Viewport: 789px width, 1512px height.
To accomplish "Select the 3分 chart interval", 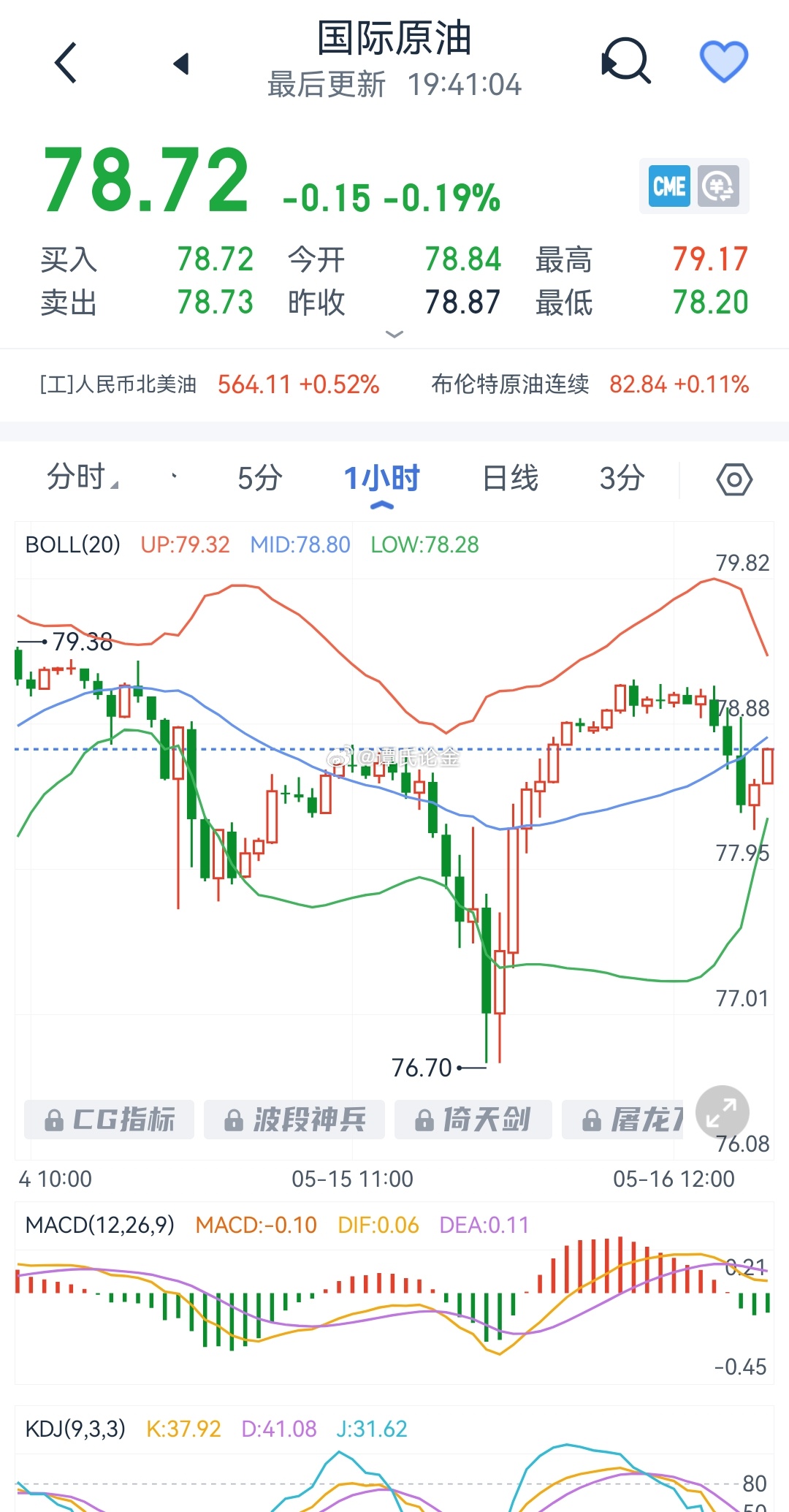I will [x=622, y=479].
